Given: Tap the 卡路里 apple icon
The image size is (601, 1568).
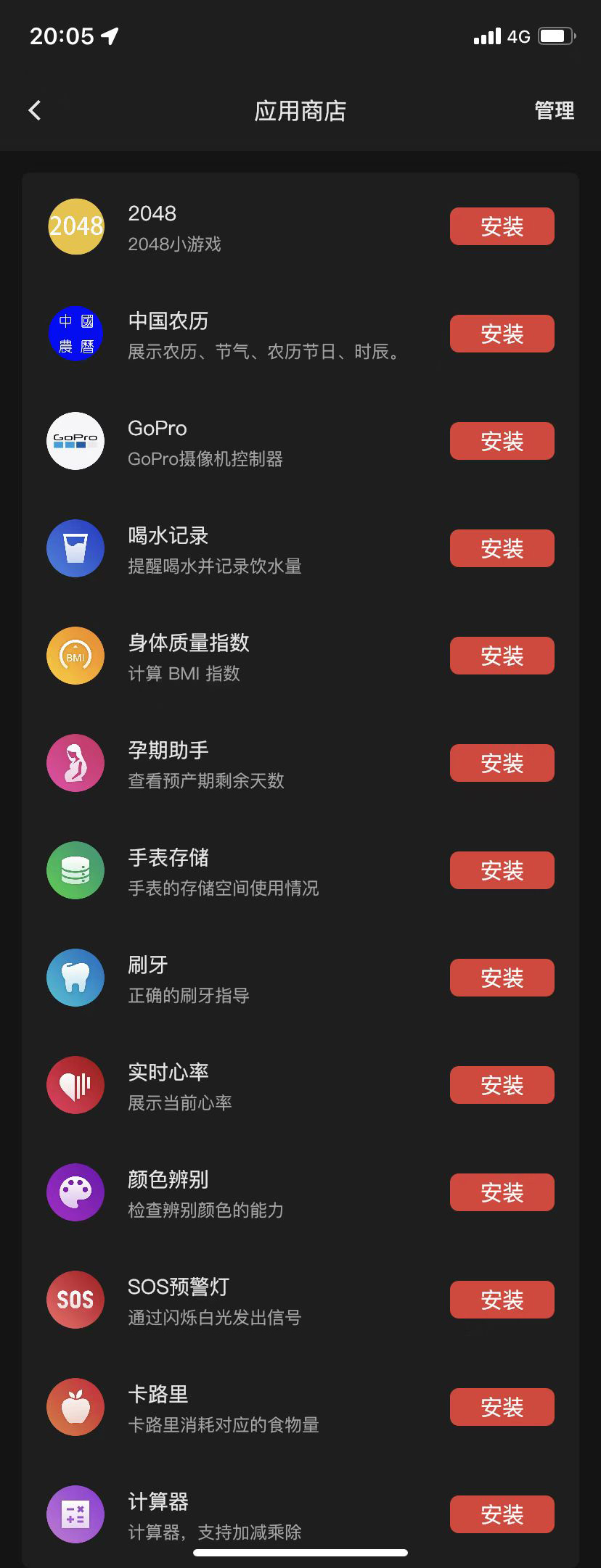Looking at the screenshot, I should 75,1407.
